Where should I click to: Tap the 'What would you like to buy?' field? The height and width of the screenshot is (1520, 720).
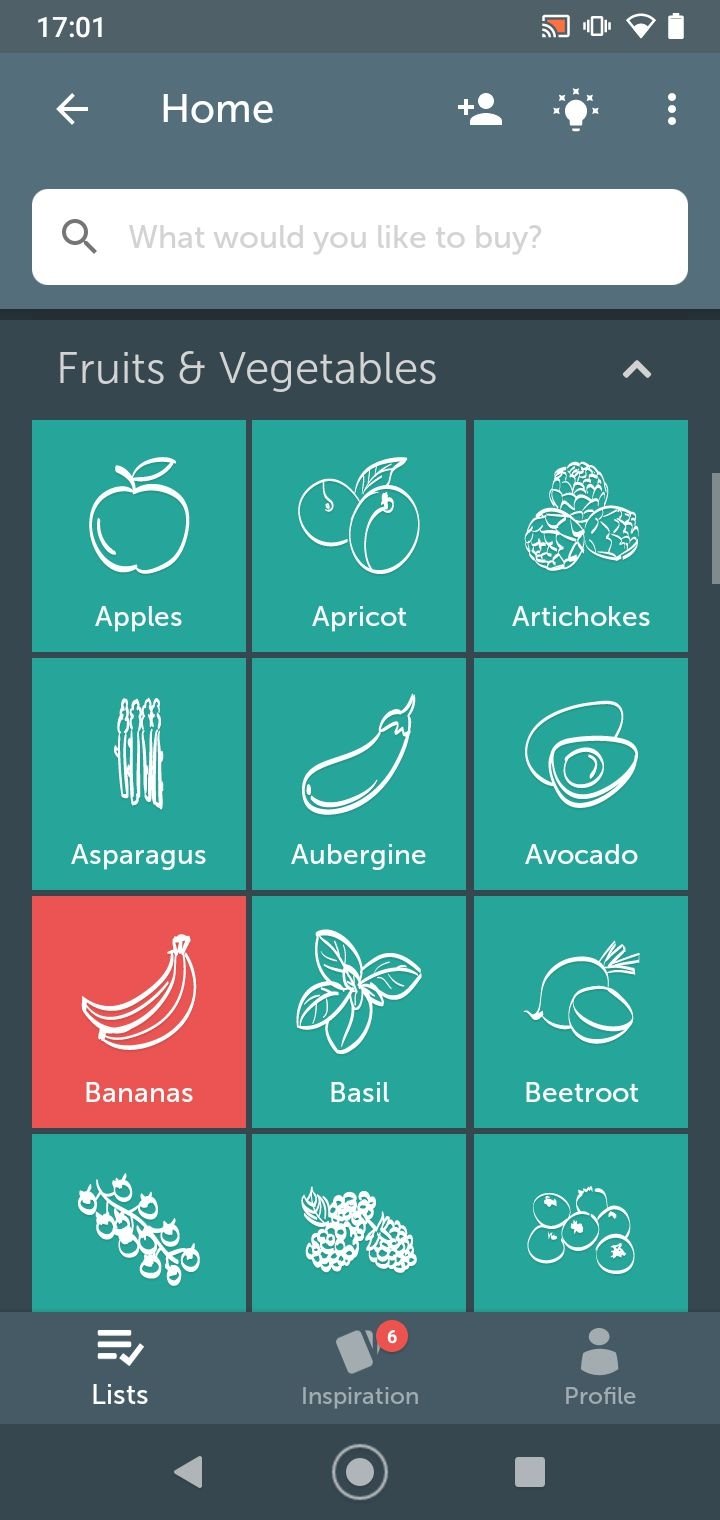(x=360, y=237)
